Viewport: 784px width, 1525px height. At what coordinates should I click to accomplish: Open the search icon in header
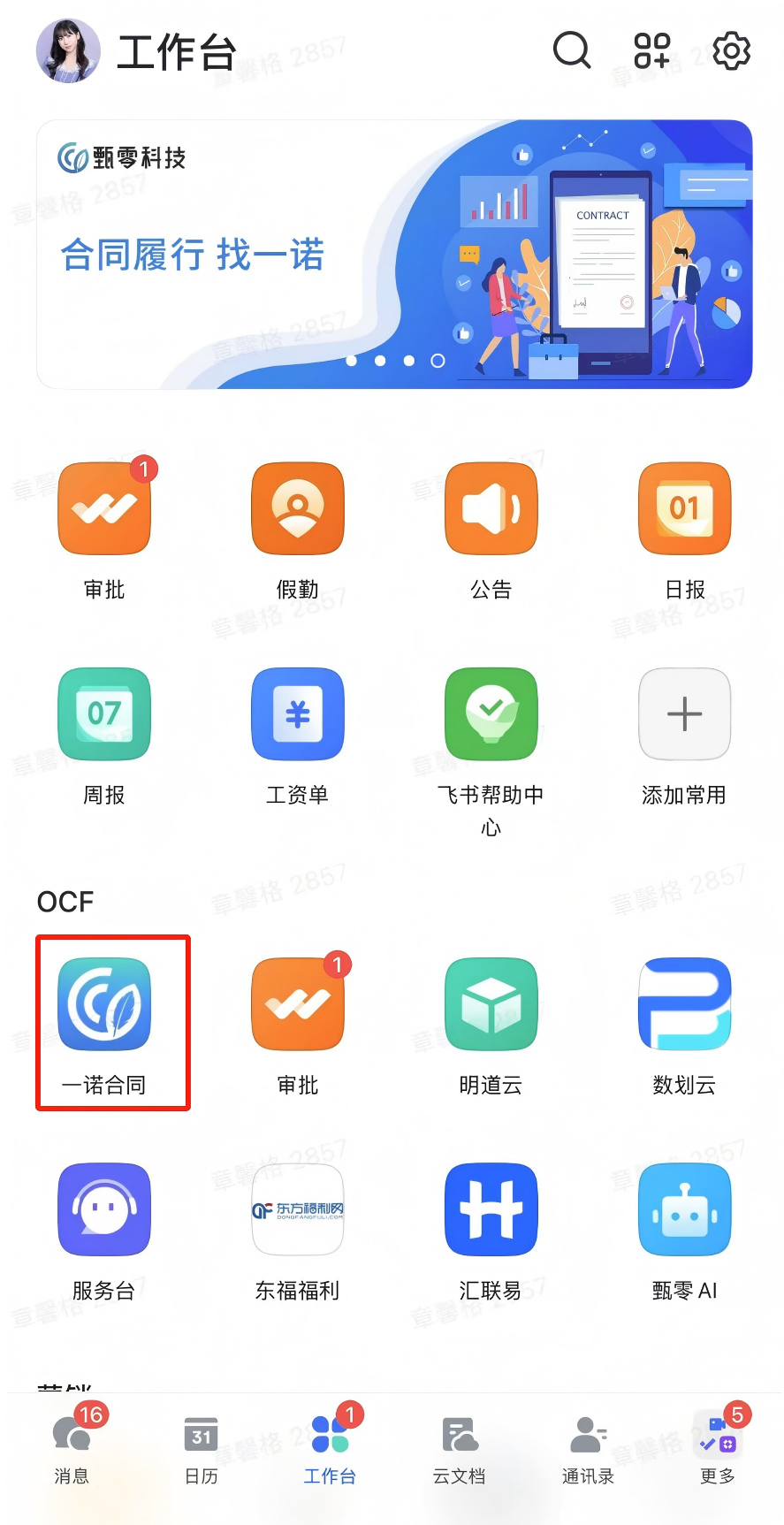click(x=571, y=50)
